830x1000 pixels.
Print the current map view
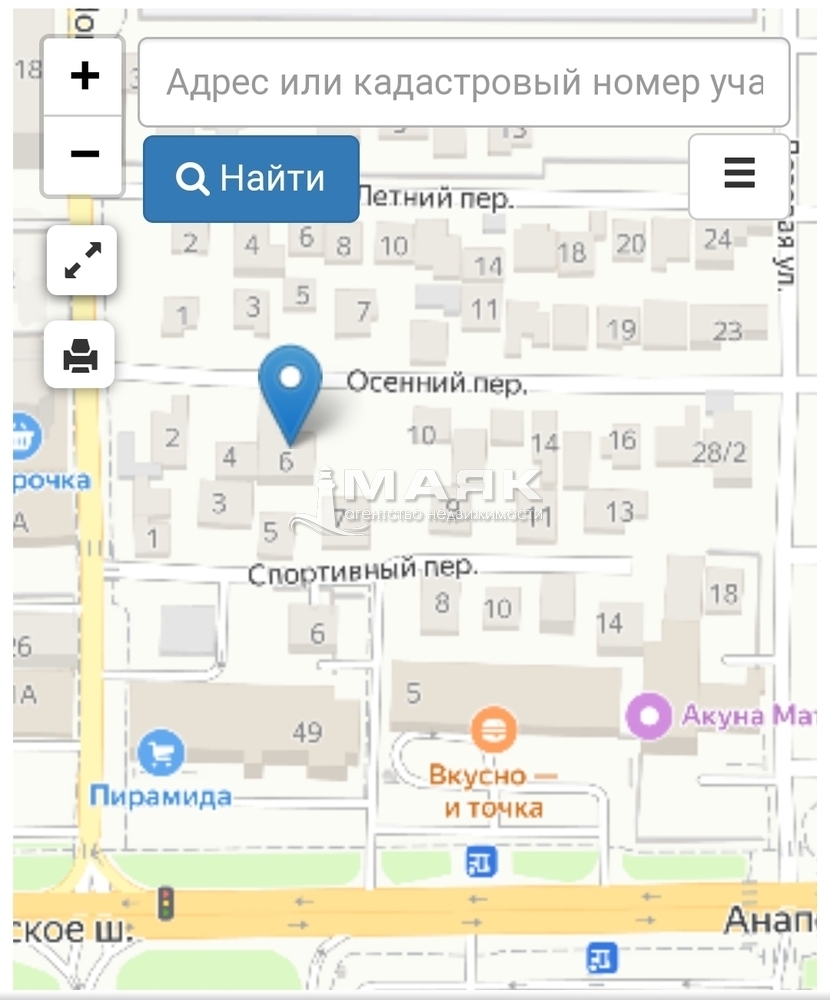tap(80, 354)
